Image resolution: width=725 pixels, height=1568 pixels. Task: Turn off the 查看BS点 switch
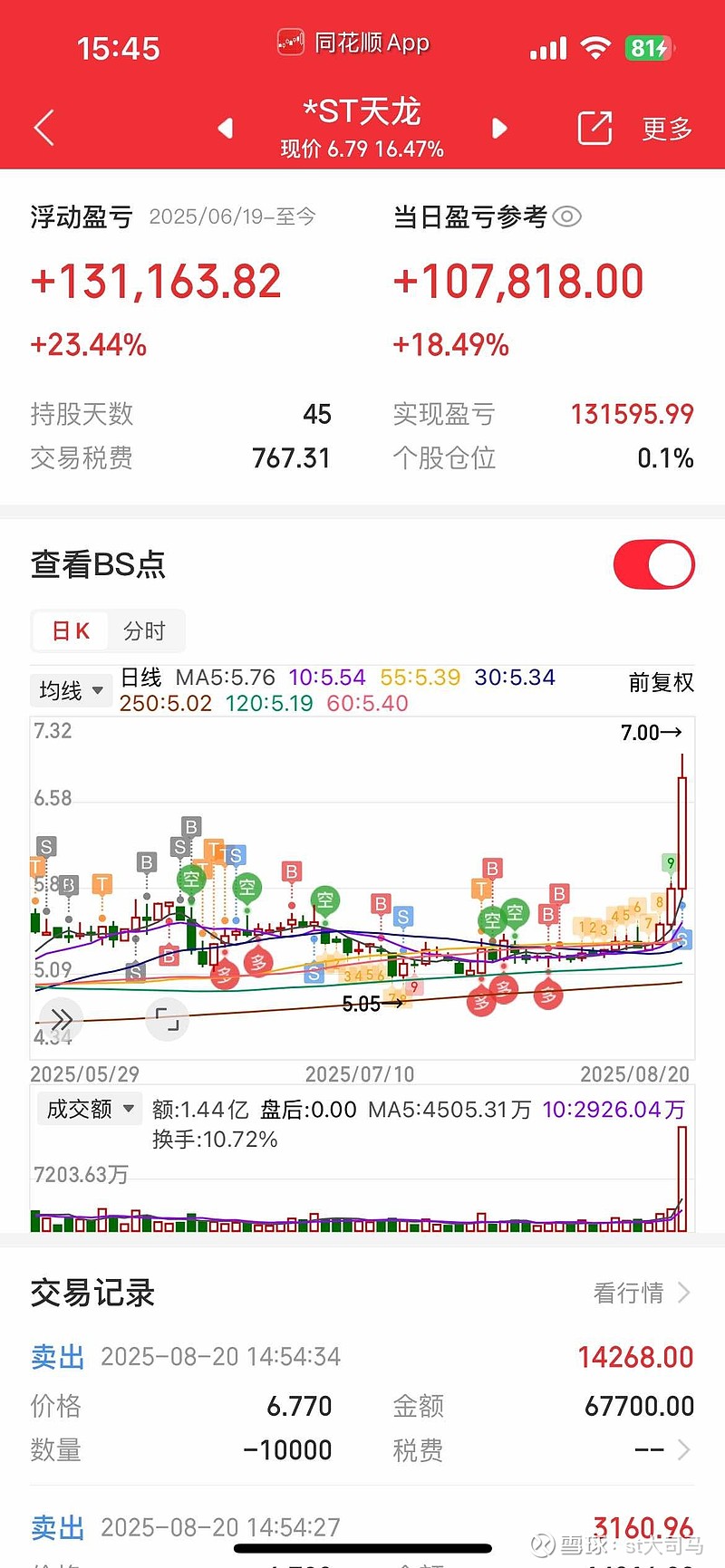coord(654,564)
